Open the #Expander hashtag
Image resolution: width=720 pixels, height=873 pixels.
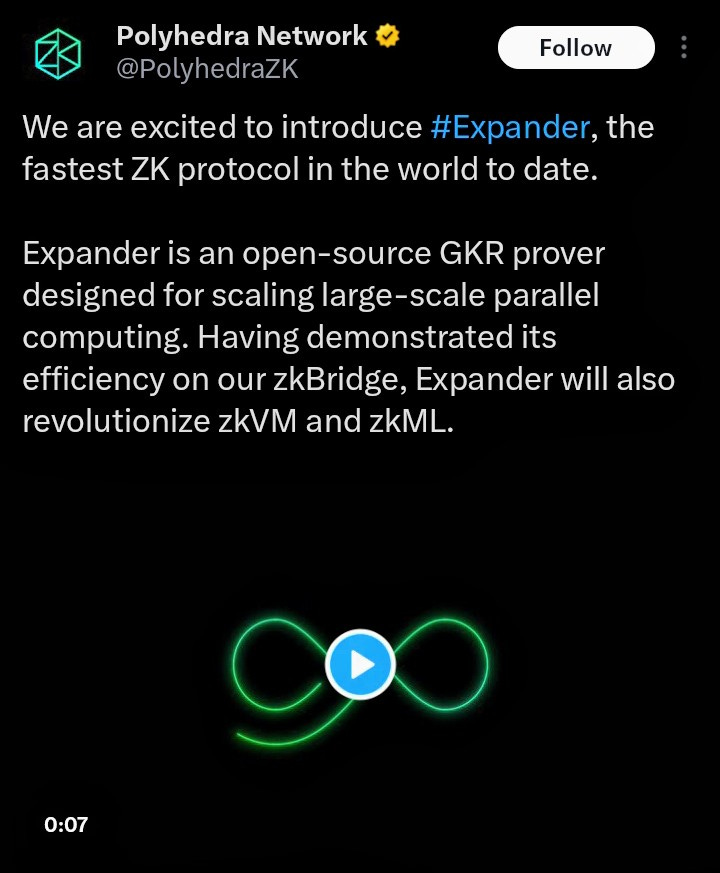(509, 128)
